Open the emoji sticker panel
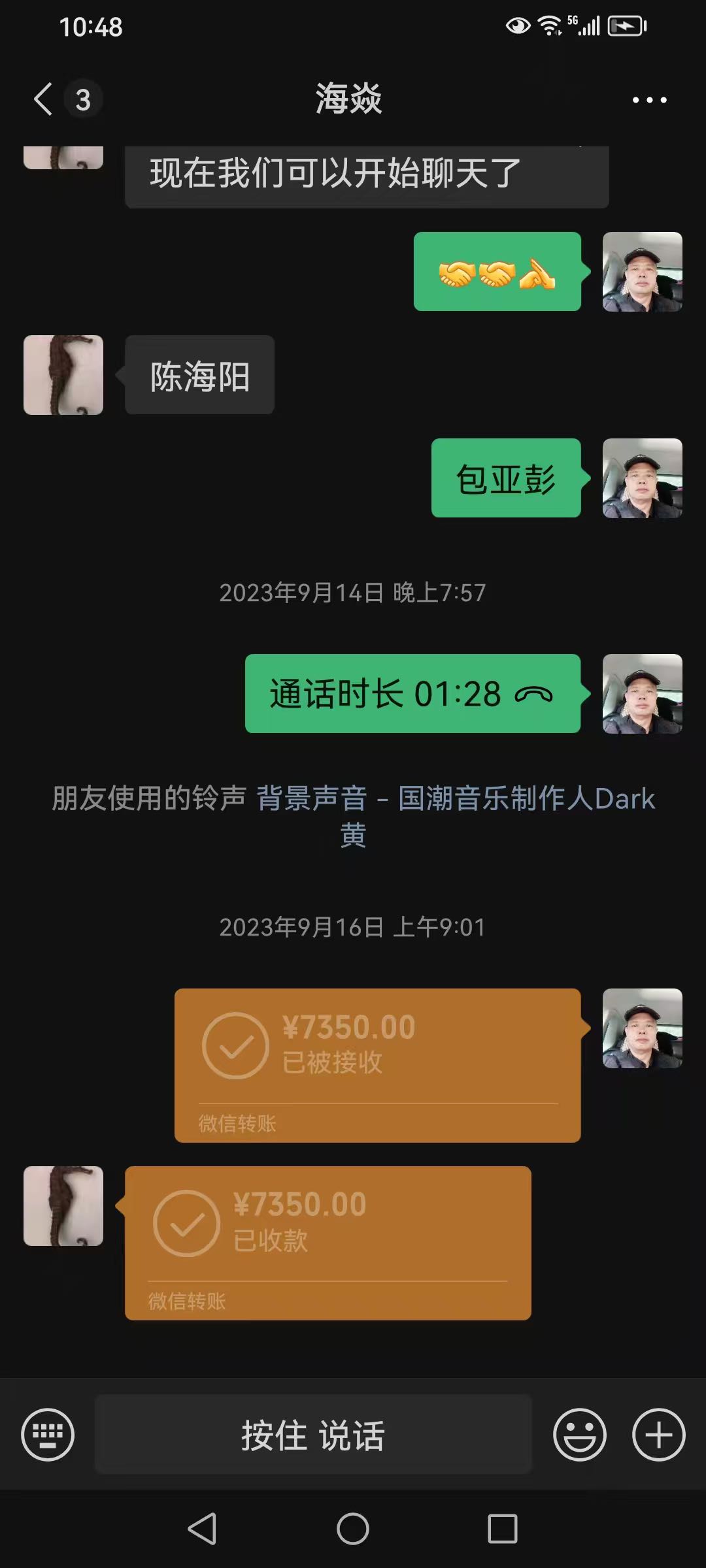The image size is (706, 1568). (x=579, y=1434)
